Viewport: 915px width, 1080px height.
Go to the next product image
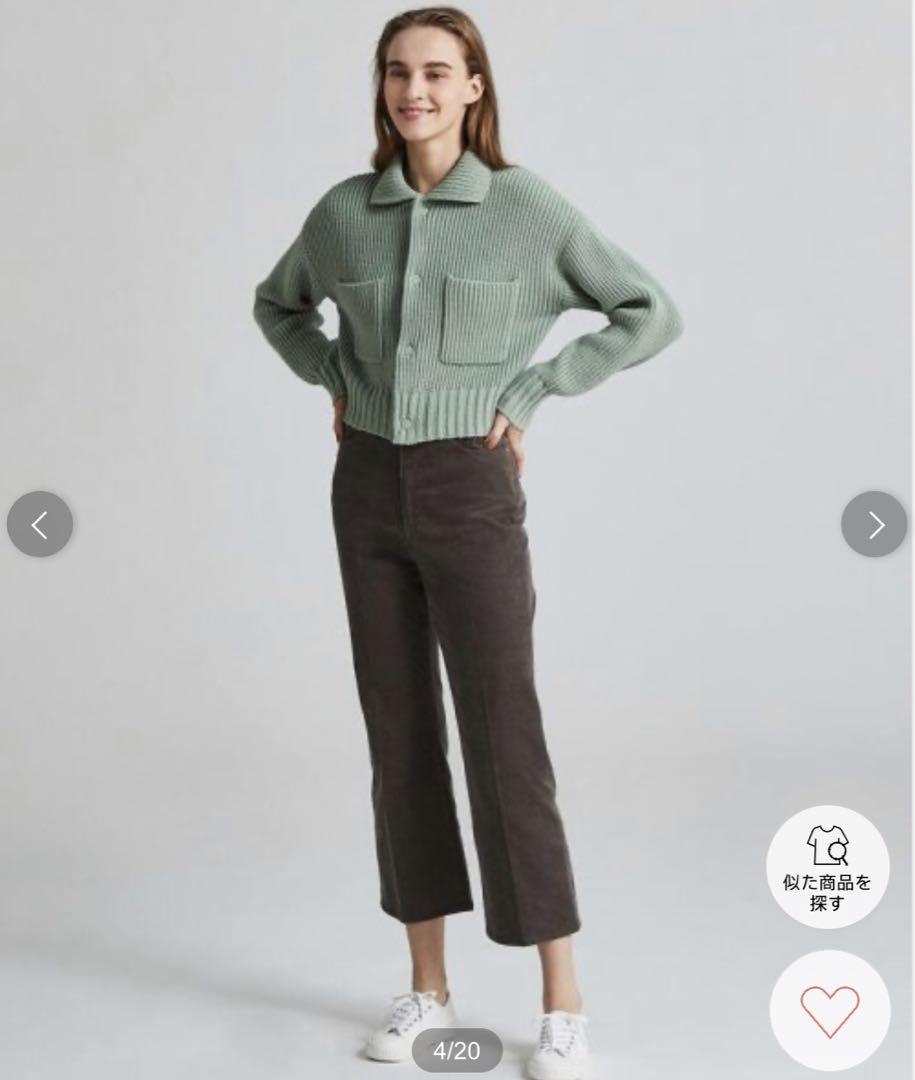point(874,524)
